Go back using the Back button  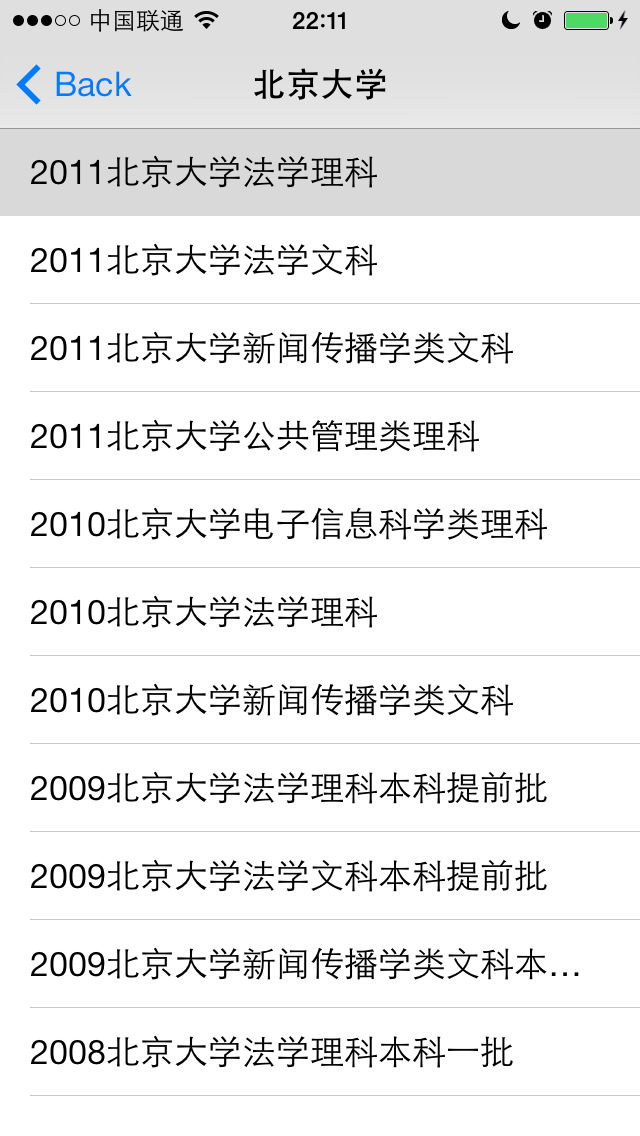pos(73,85)
